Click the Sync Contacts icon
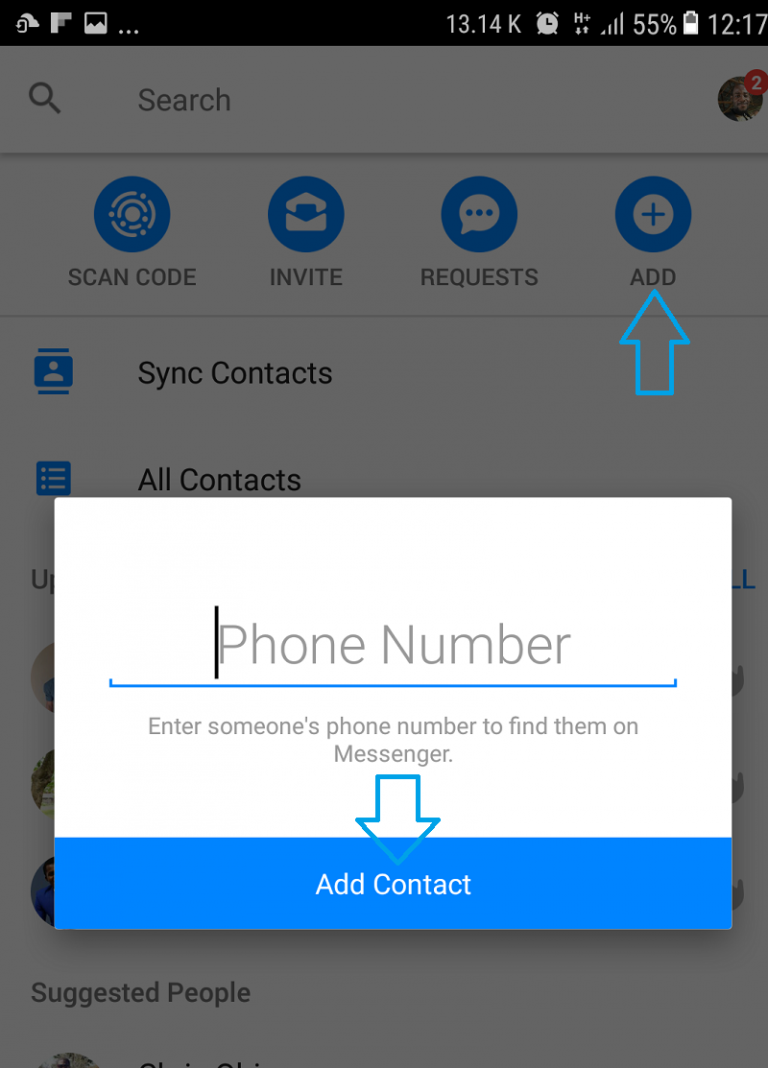Image resolution: width=768 pixels, height=1068 pixels. click(51, 371)
